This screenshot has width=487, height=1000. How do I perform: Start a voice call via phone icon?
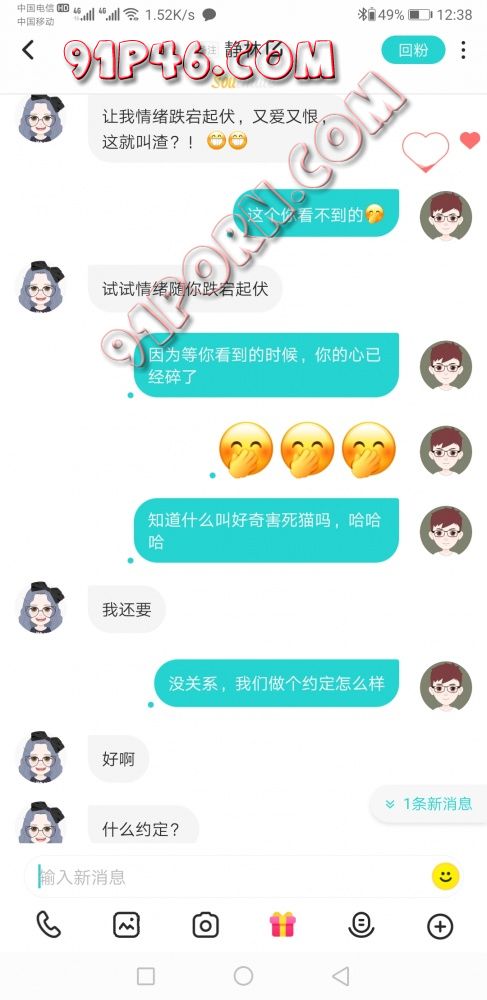tap(48, 925)
